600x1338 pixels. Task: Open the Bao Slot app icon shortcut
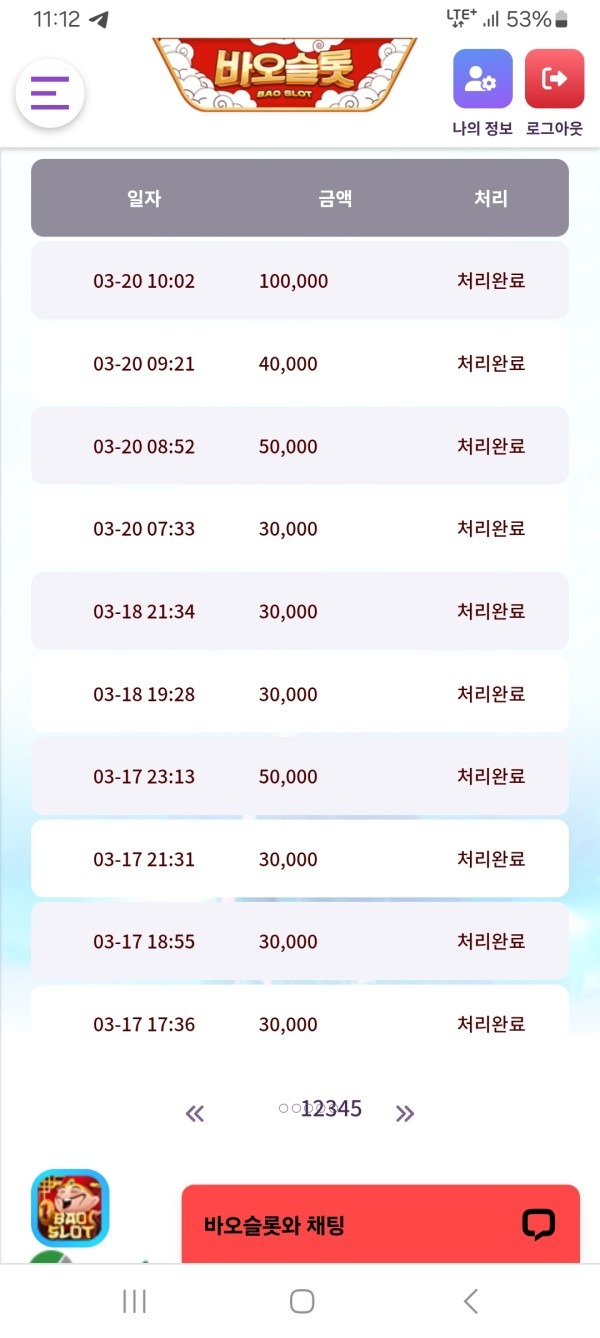(70, 1208)
